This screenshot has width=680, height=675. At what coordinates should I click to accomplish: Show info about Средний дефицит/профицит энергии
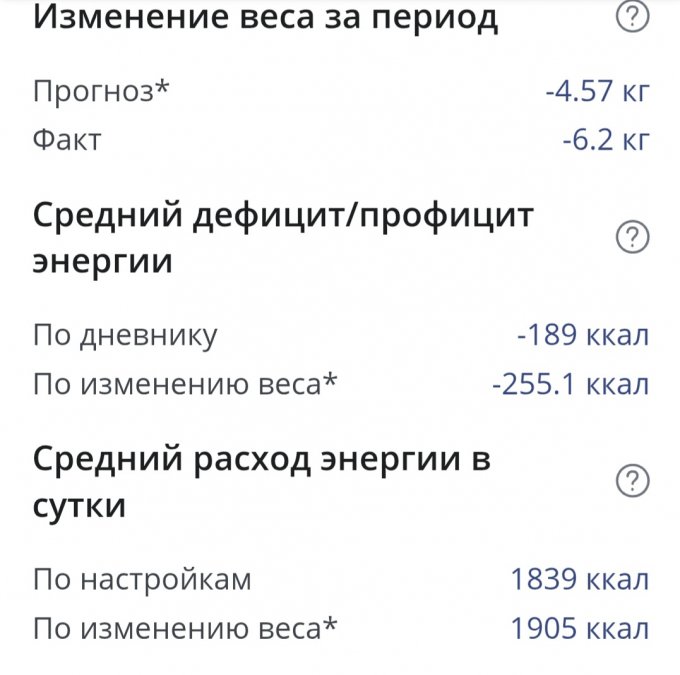pyautogui.click(x=632, y=238)
